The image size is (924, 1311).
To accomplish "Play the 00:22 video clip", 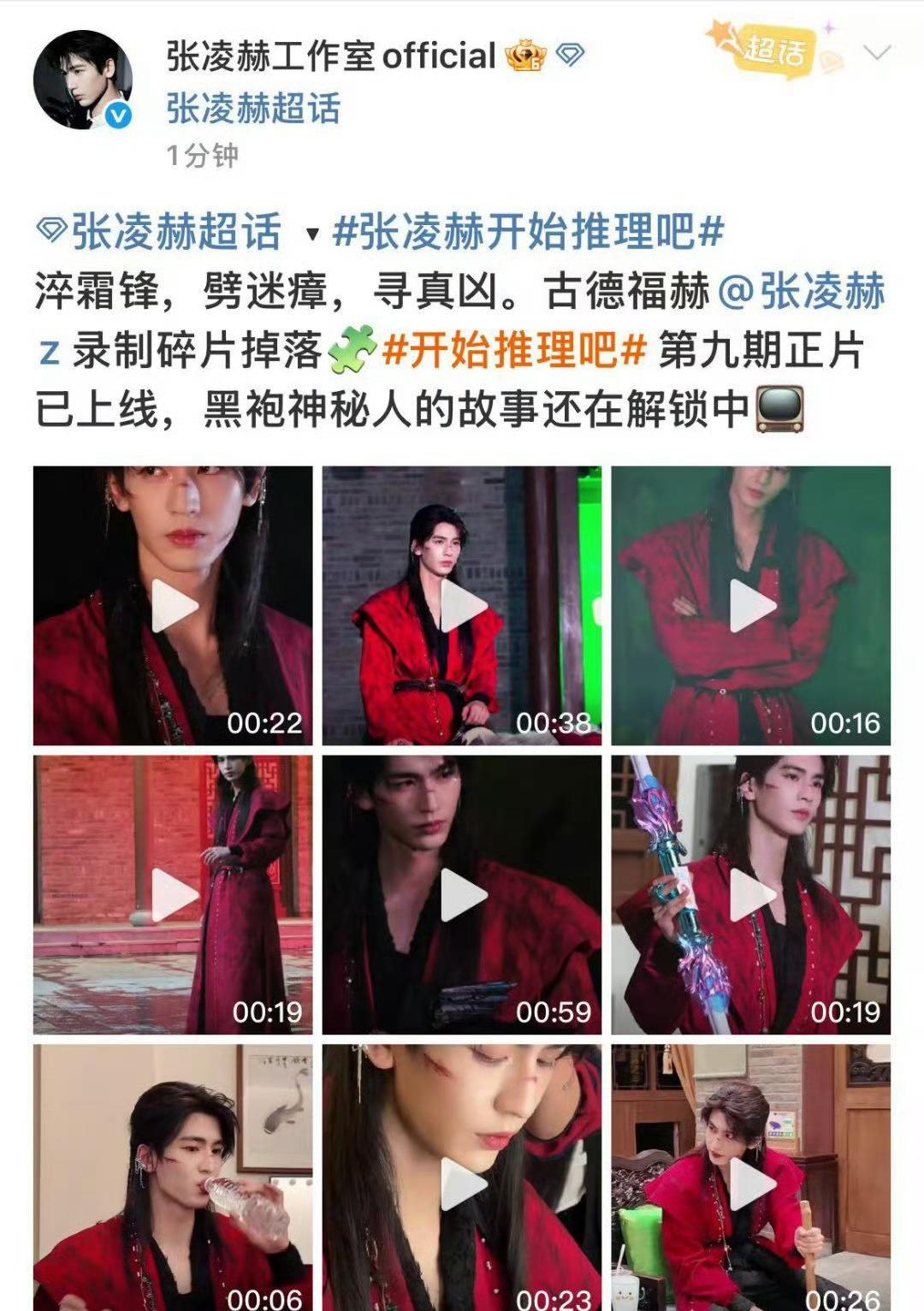I will (173, 605).
